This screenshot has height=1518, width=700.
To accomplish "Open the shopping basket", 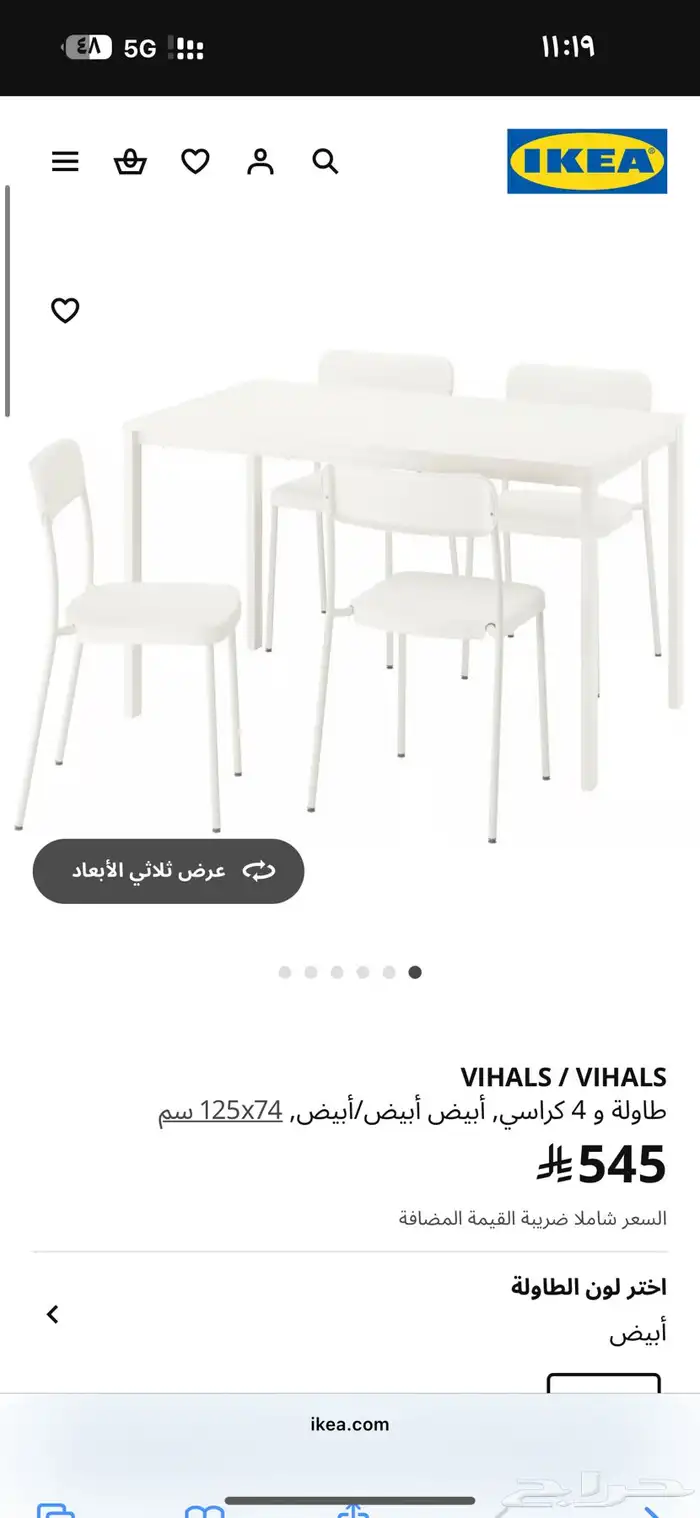I will click(x=130, y=162).
